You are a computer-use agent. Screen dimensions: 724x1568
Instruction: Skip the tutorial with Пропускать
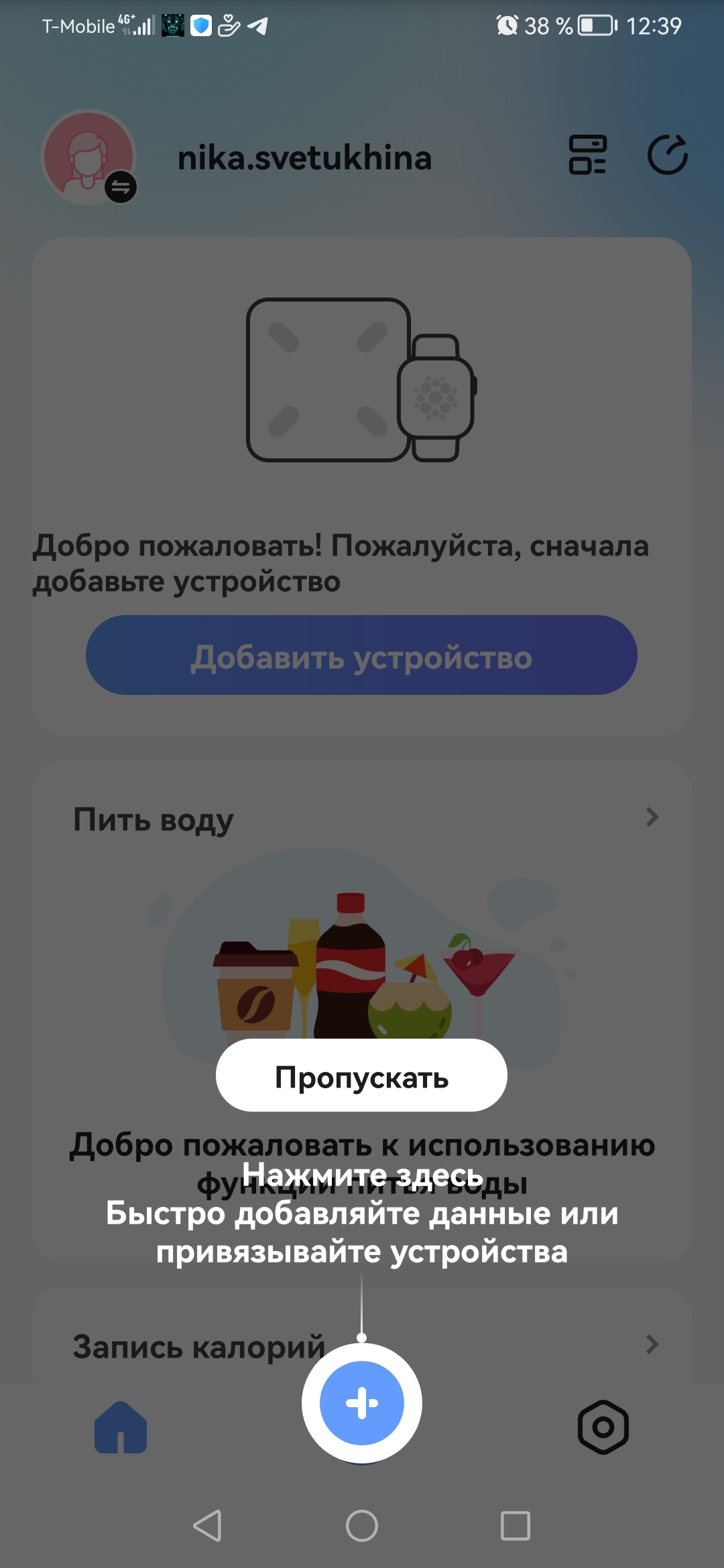361,1075
